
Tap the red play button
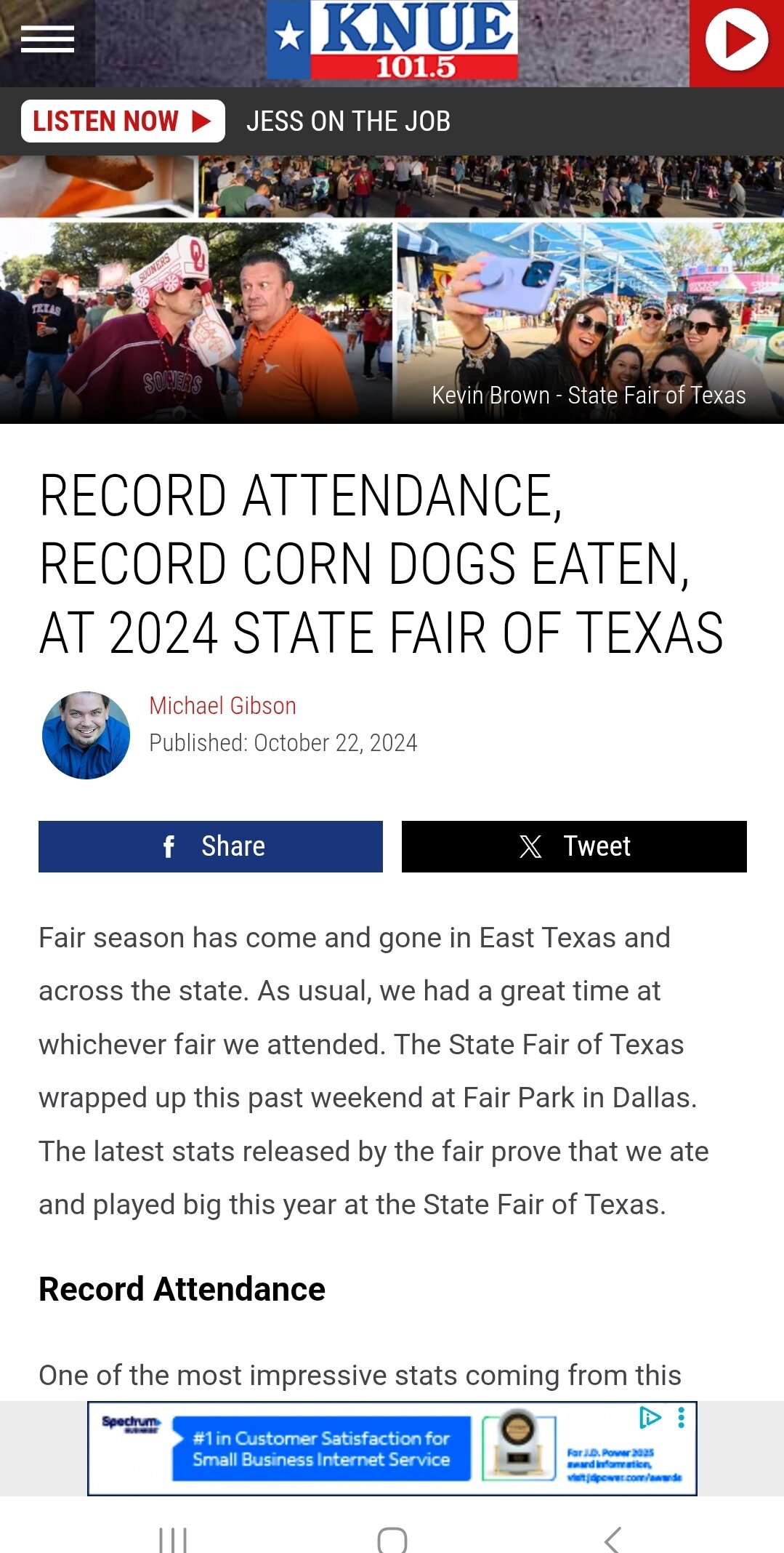pos(736,40)
